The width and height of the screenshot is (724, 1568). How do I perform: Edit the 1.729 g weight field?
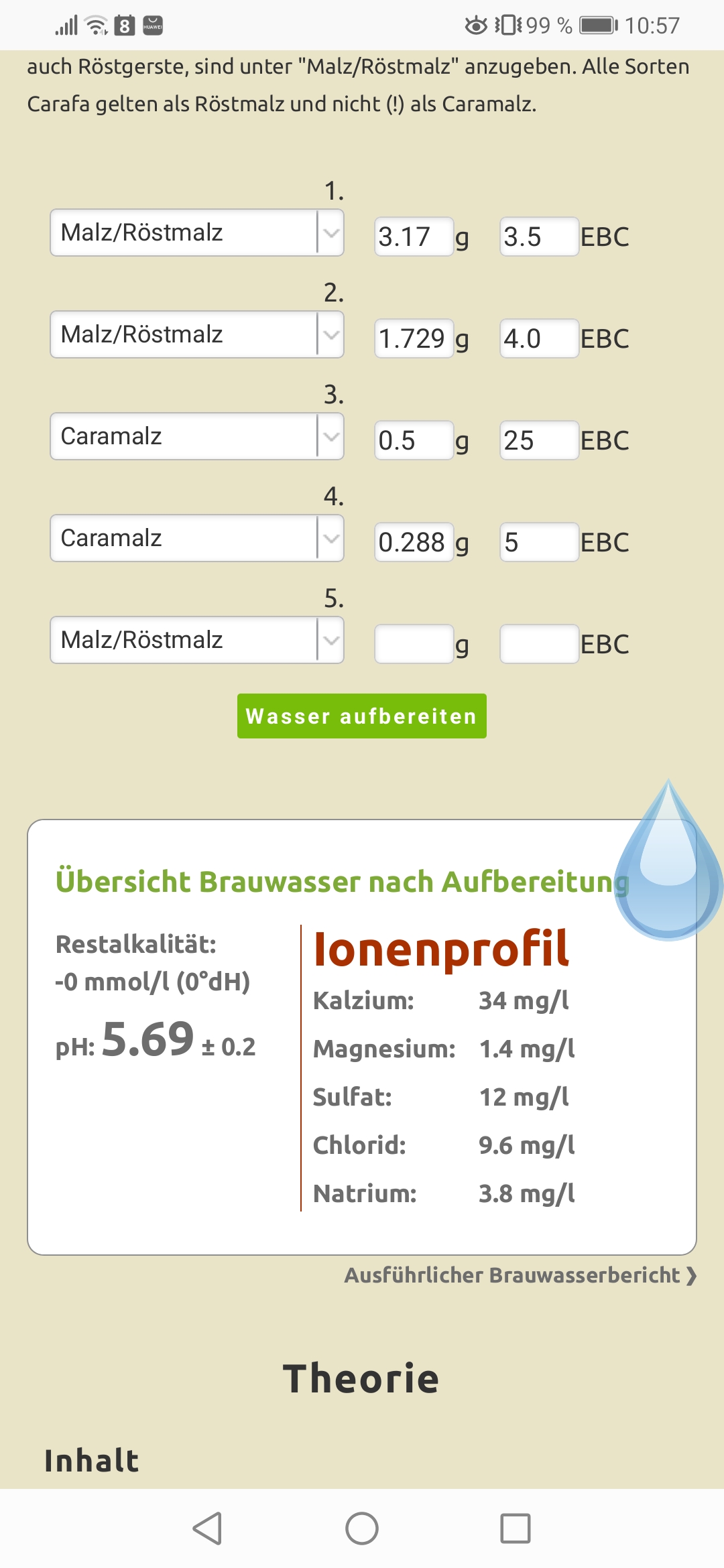tap(413, 338)
